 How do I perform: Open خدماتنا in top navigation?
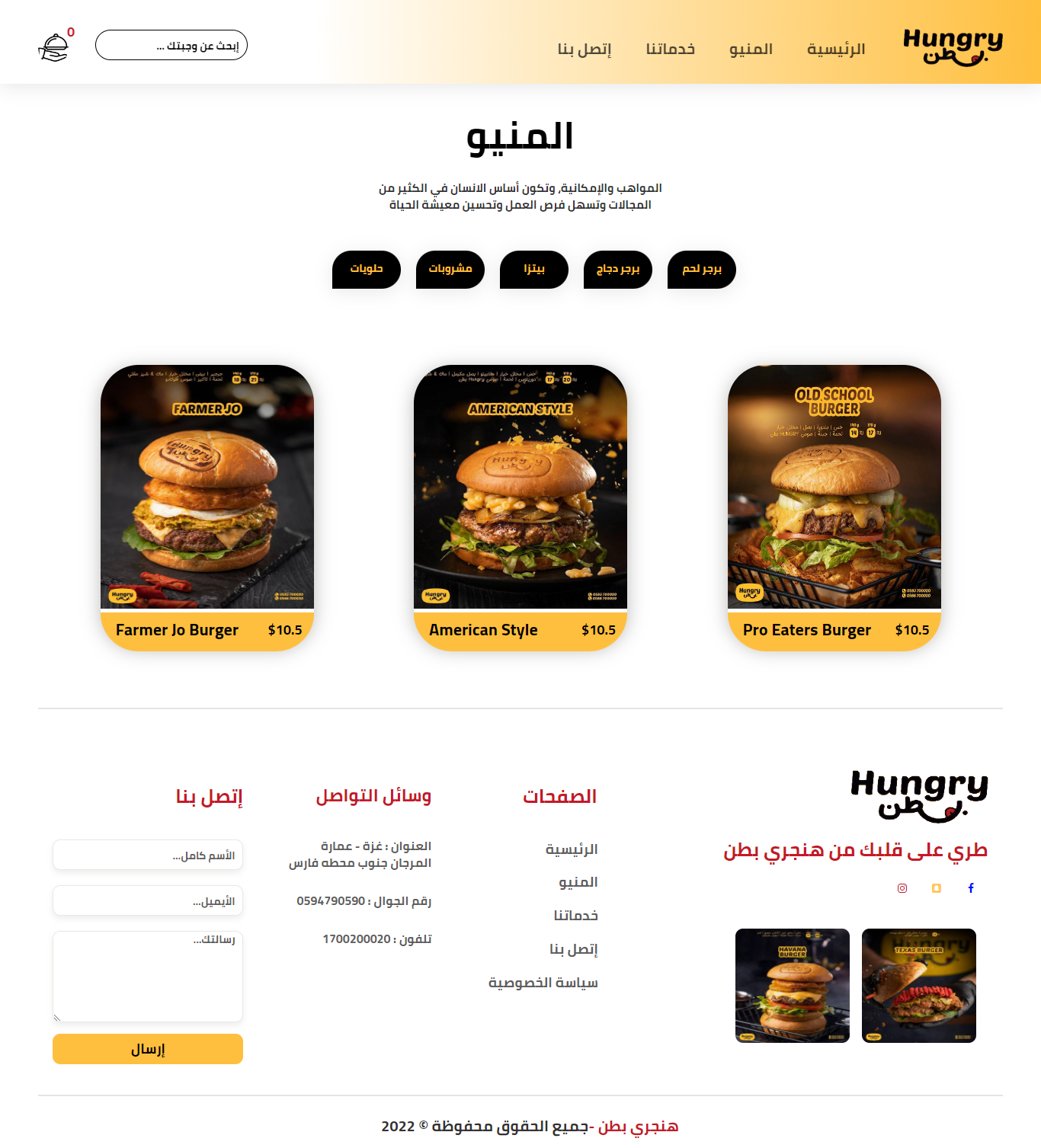(x=670, y=50)
